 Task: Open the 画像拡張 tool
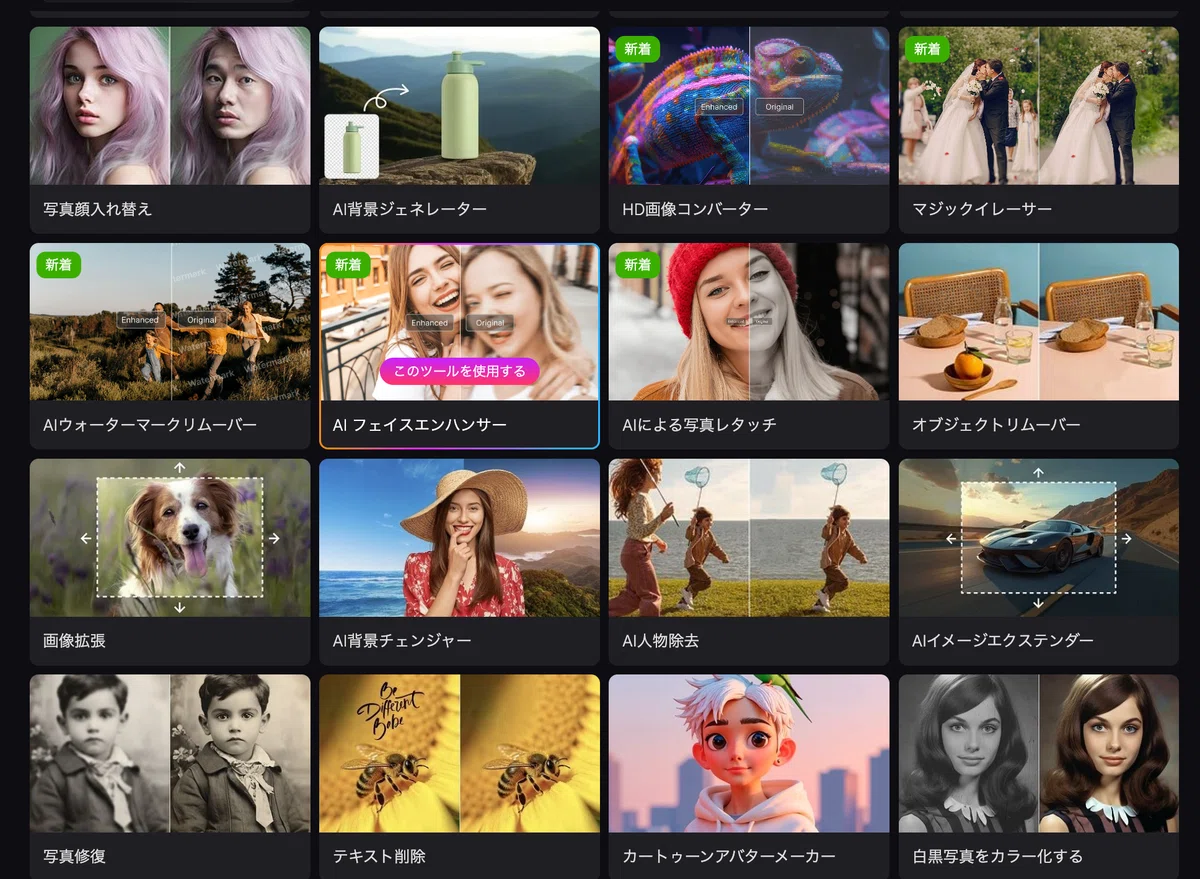coord(170,562)
